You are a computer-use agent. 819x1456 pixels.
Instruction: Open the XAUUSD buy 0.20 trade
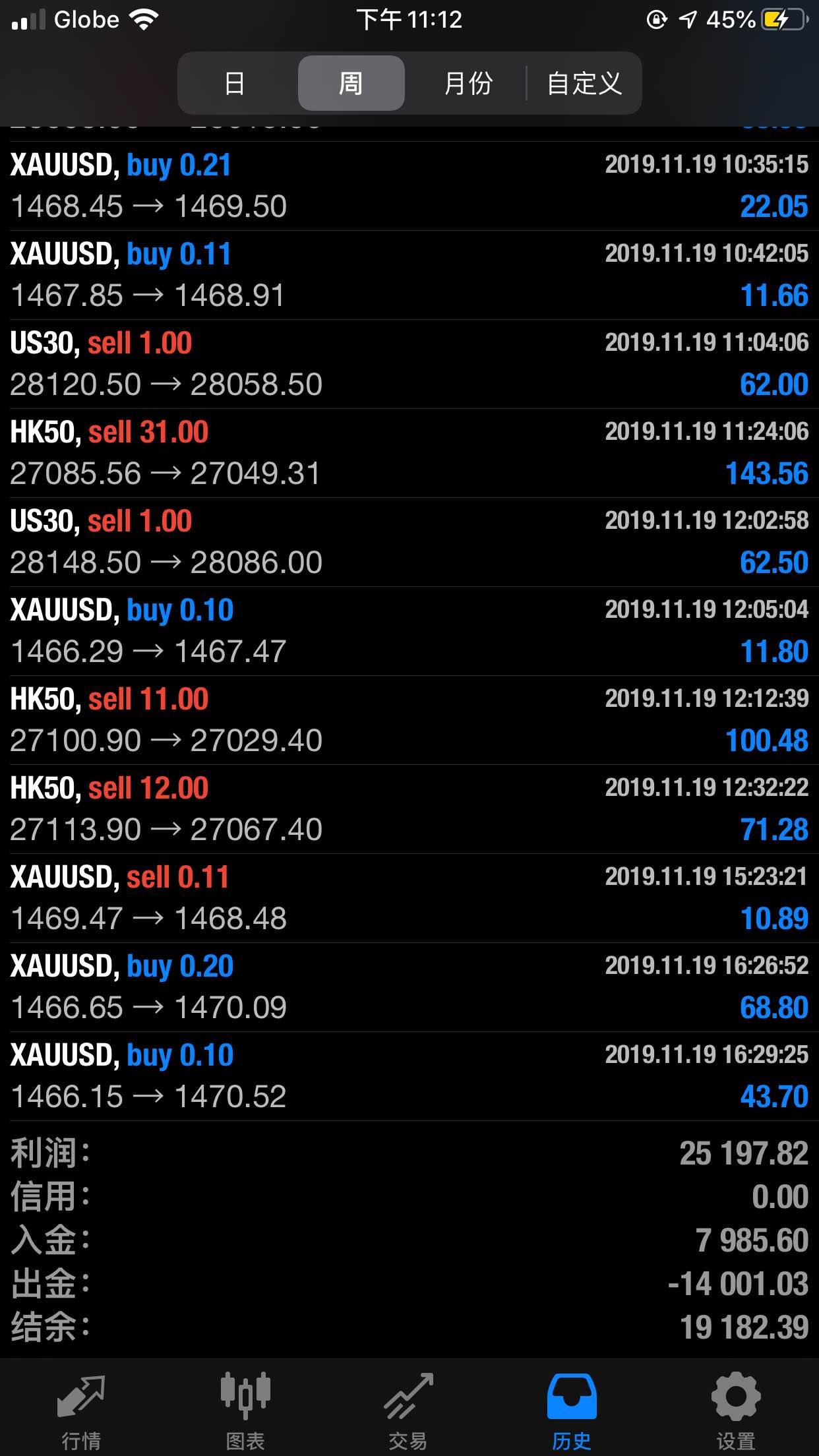(409, 987)
